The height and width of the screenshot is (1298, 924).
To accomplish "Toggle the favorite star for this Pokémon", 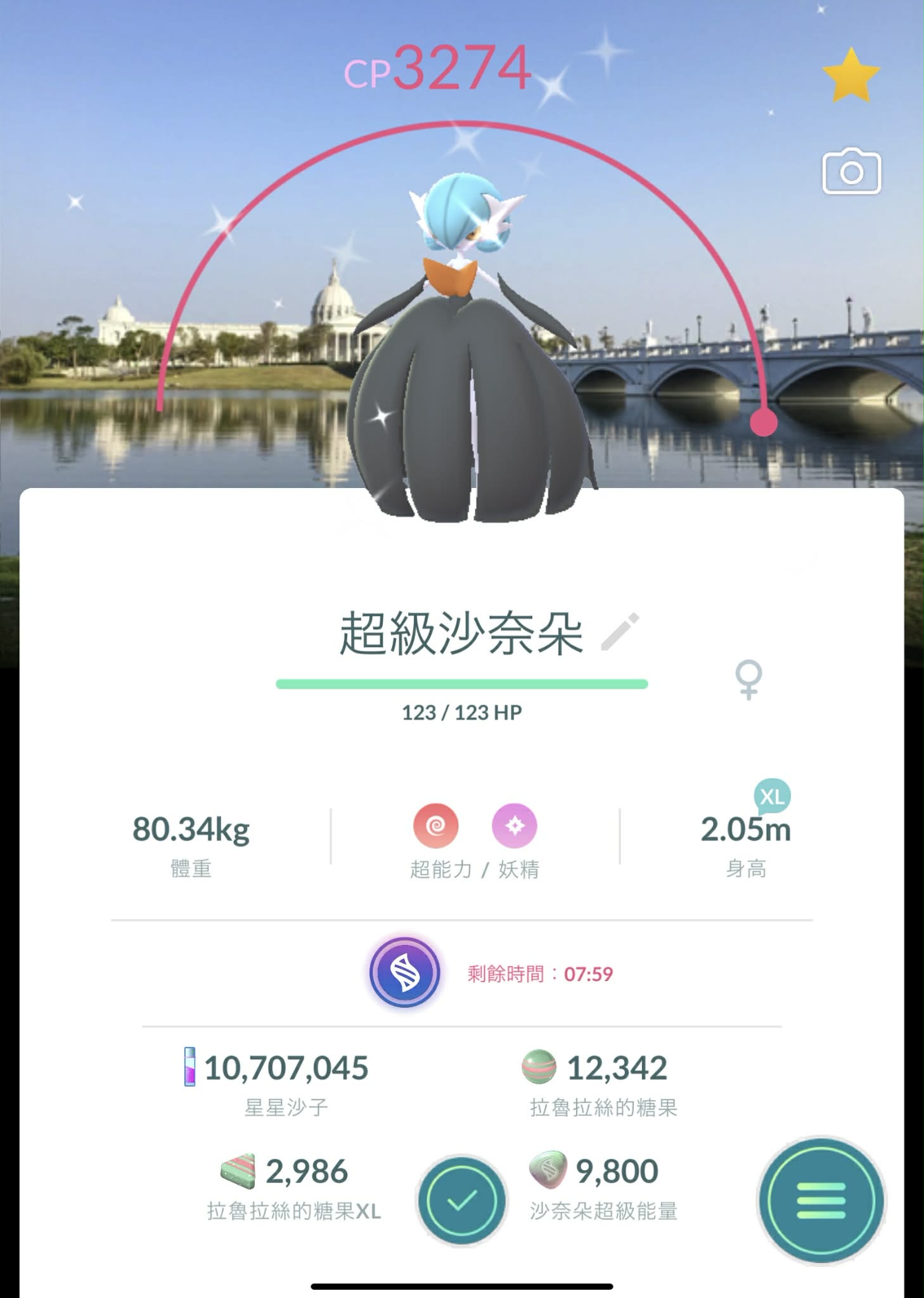I will pos(851,76).
